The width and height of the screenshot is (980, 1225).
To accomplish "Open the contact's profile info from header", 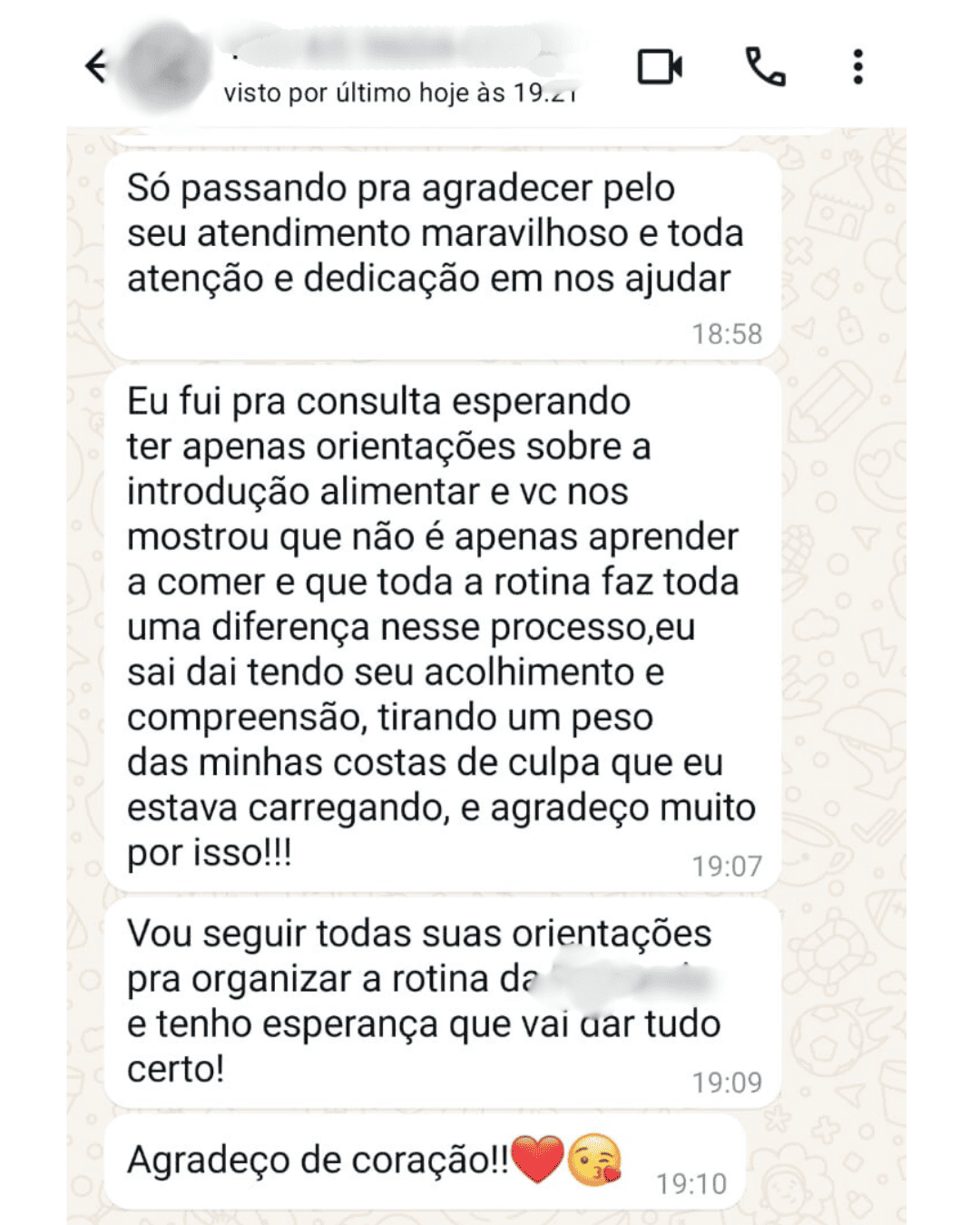I will (x=399, y=68).
